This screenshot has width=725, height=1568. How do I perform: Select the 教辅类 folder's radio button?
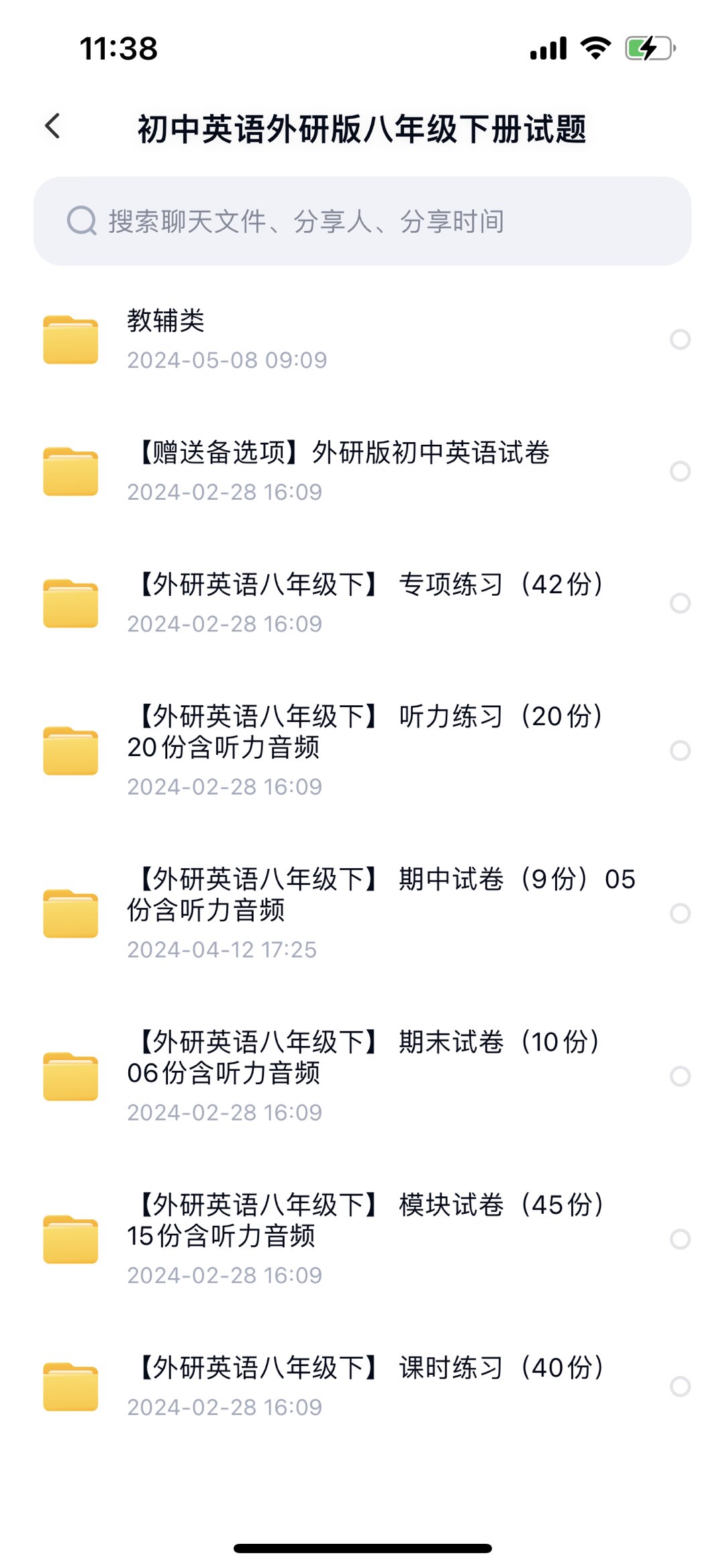680,339
